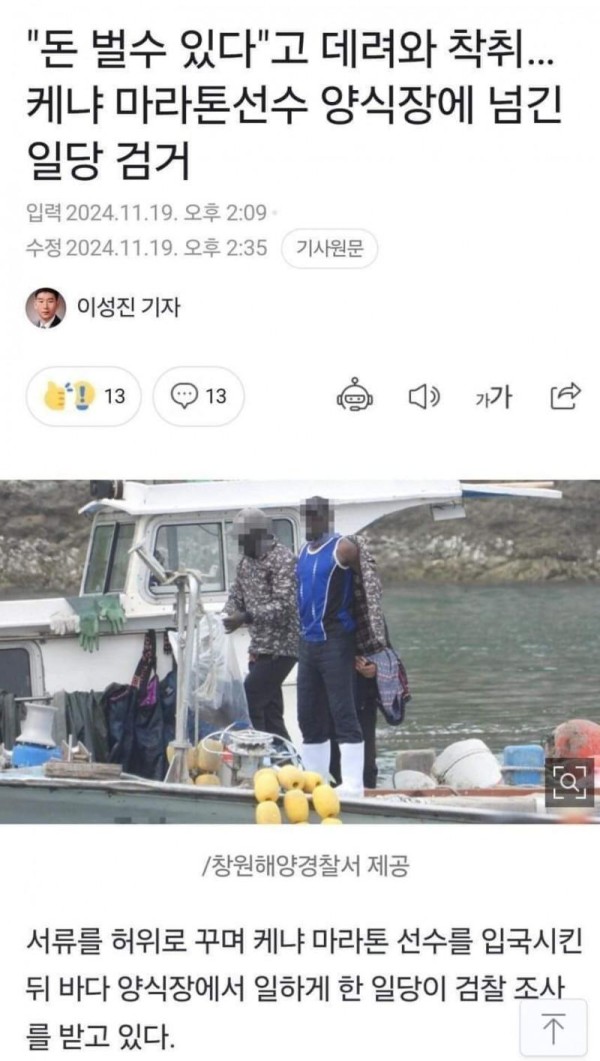This screenshot has height=1061, width=600.
Task: Change the font size with 가가
Action: point(494,397)
